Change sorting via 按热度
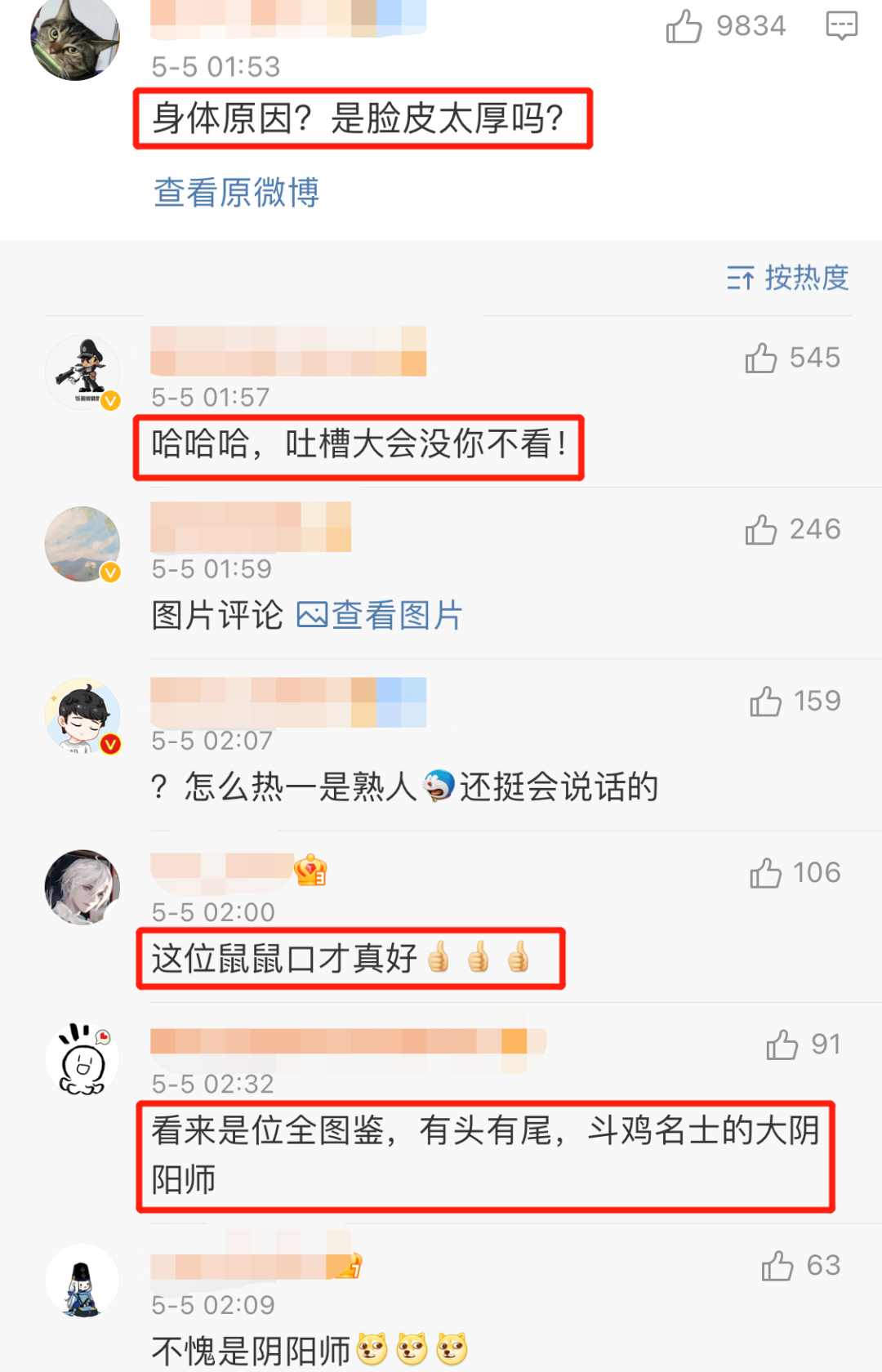The height and width of the screenshot is (1372, 882). (788, 278)
